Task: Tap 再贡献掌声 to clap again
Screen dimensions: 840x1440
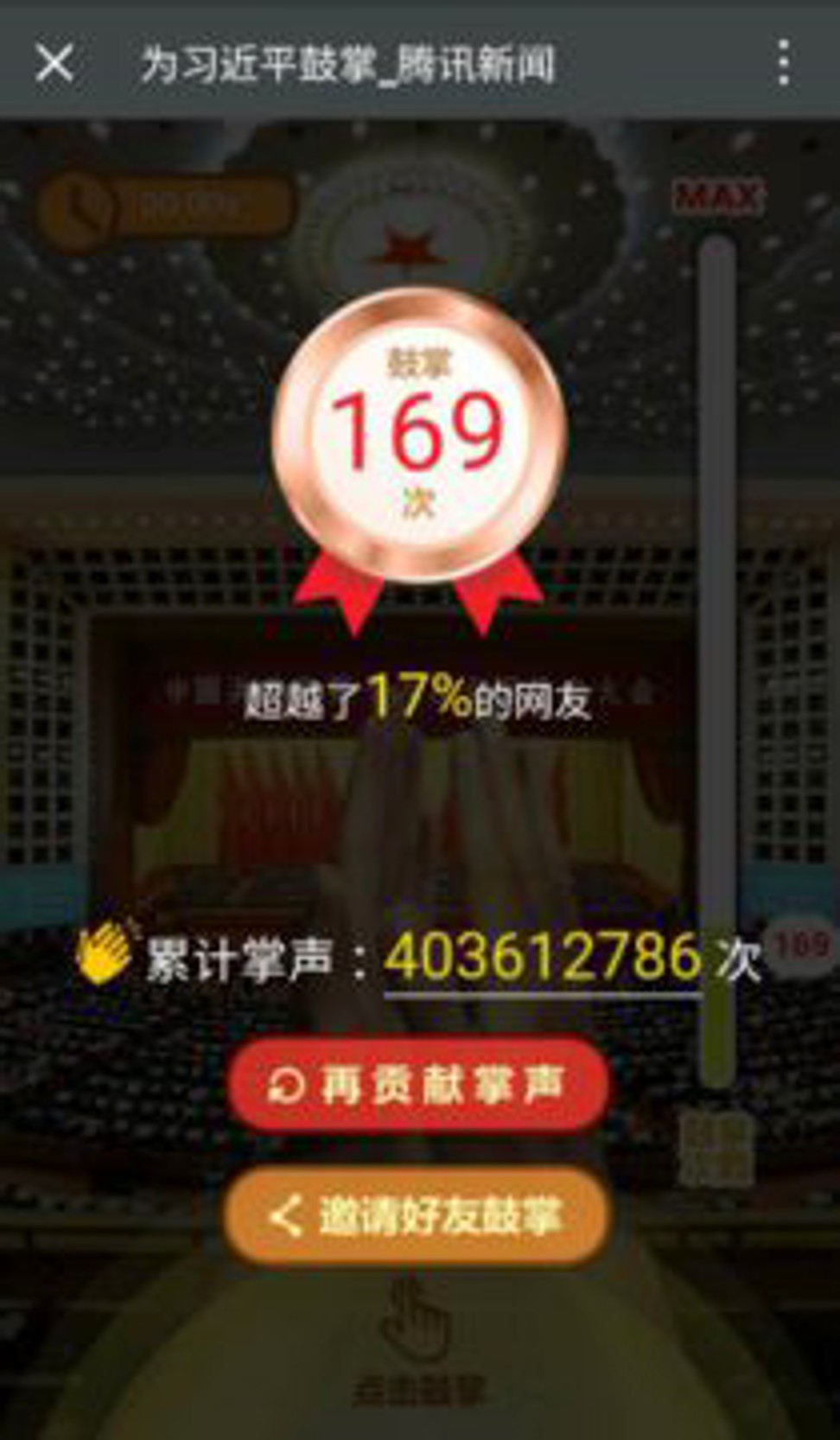Action: coord(418,1084)
